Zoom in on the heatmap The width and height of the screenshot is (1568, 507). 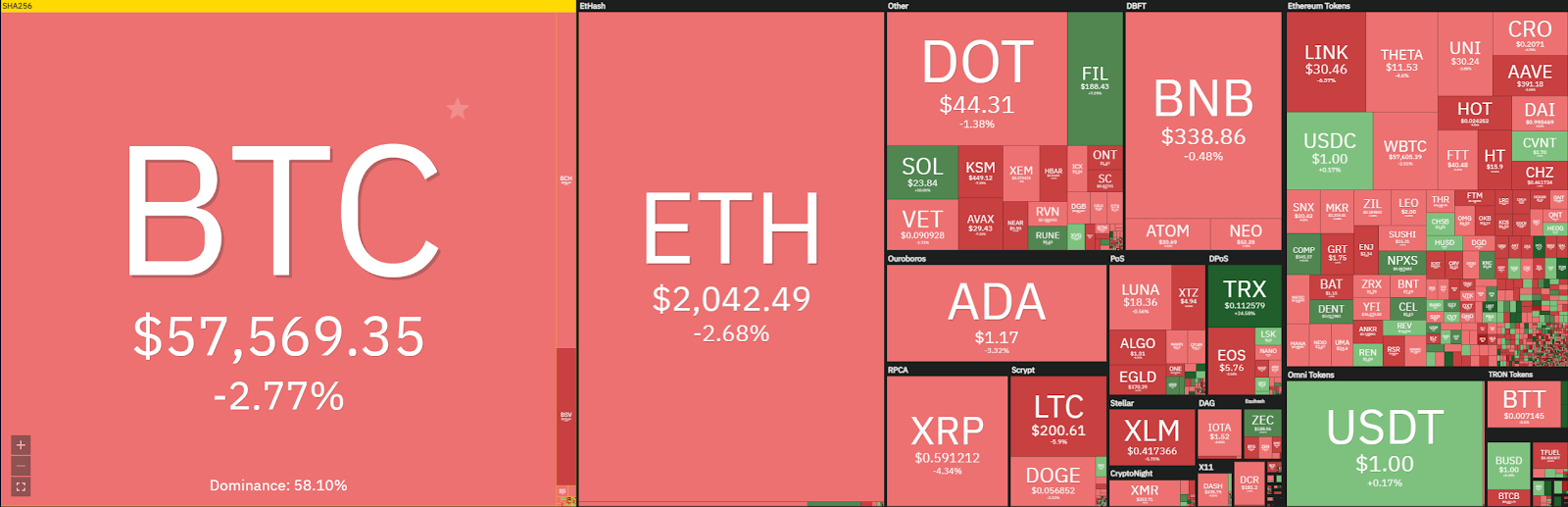click(x=21, y=444)
